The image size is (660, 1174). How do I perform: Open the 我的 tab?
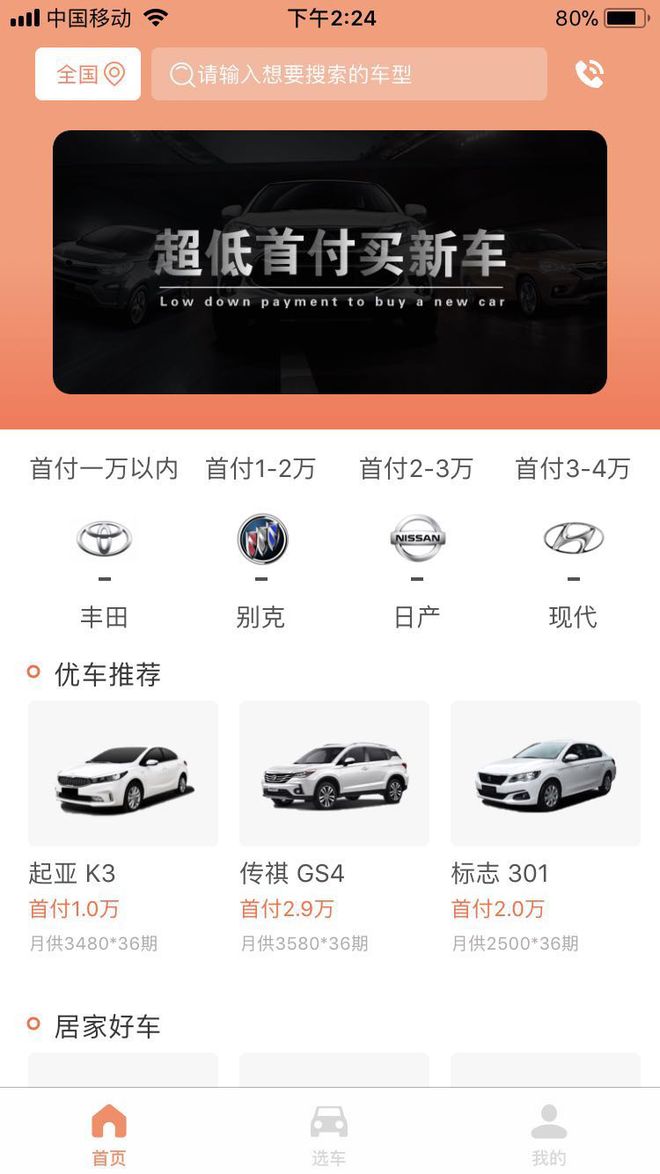click(x=549, y=1134)
